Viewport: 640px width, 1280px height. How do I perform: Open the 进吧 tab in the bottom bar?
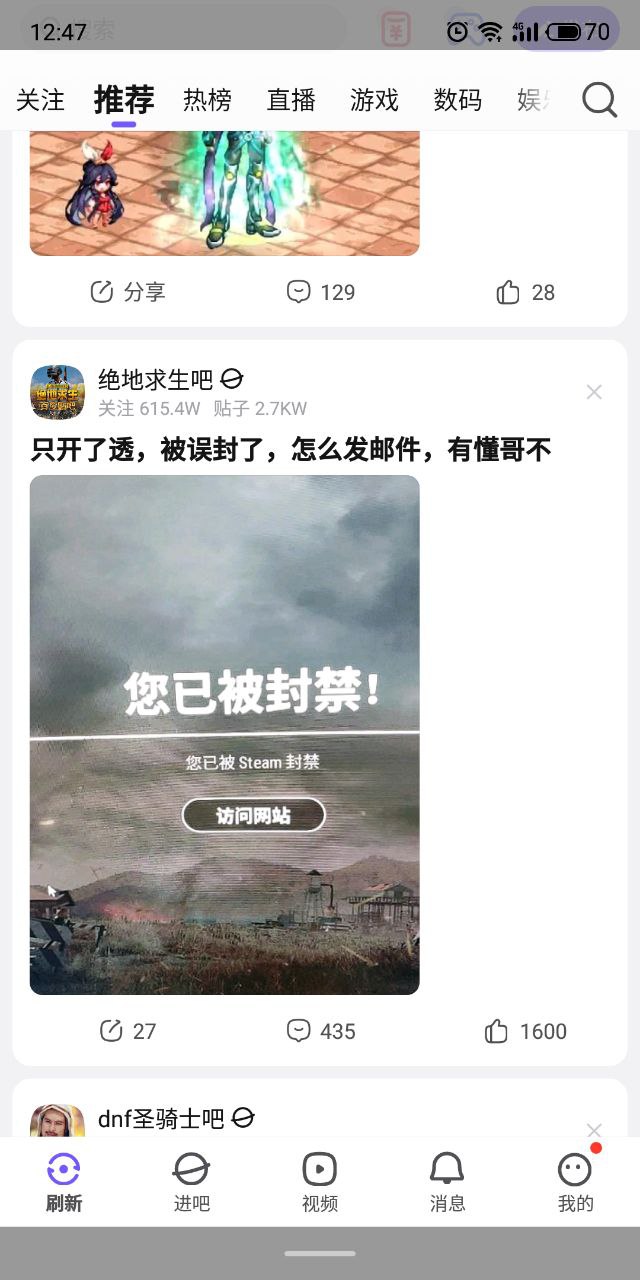[191, 1182]
